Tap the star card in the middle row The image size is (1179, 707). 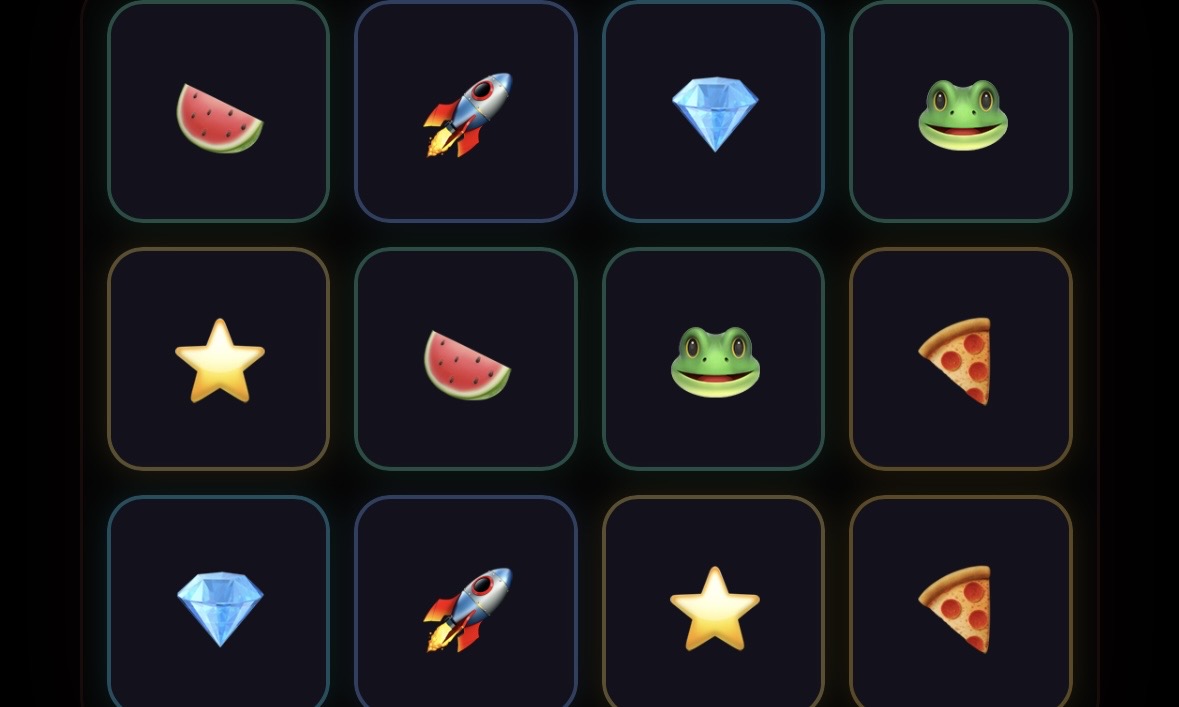tap(218, 359)
